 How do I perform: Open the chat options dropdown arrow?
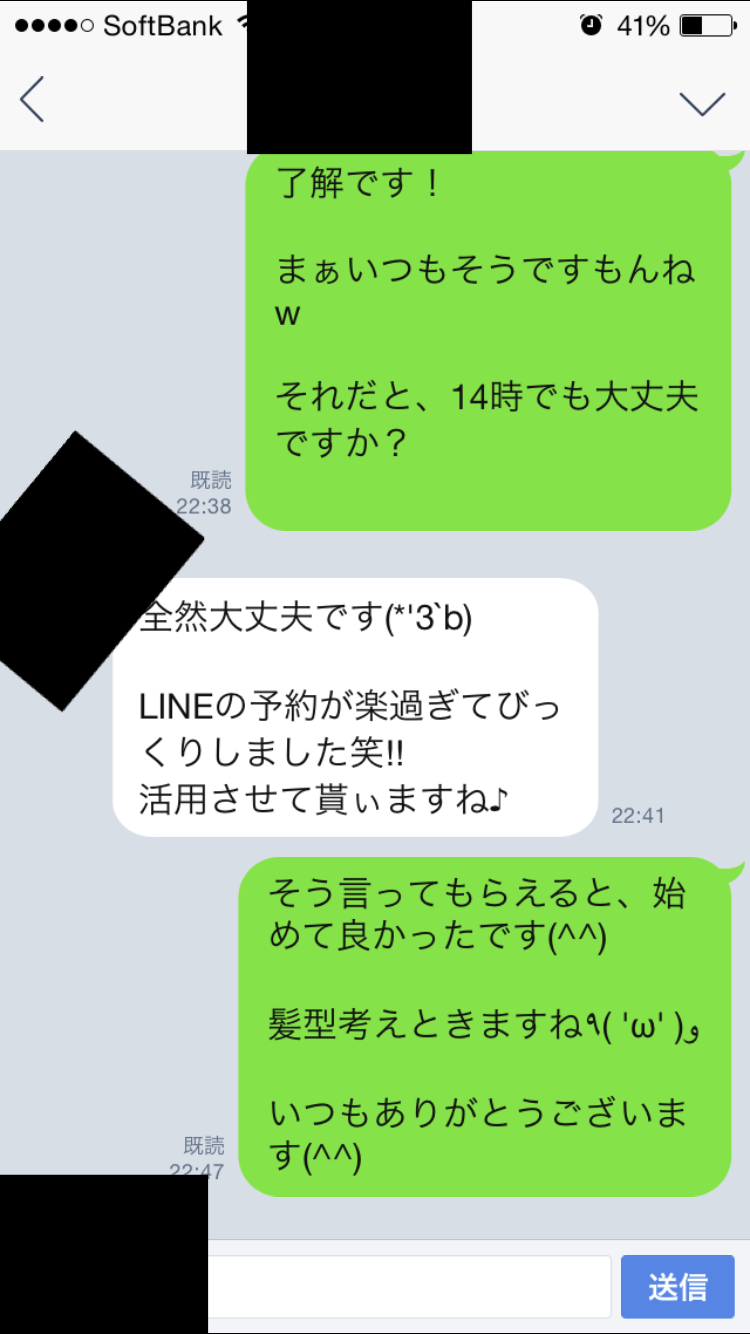click(x=701, y=102)
